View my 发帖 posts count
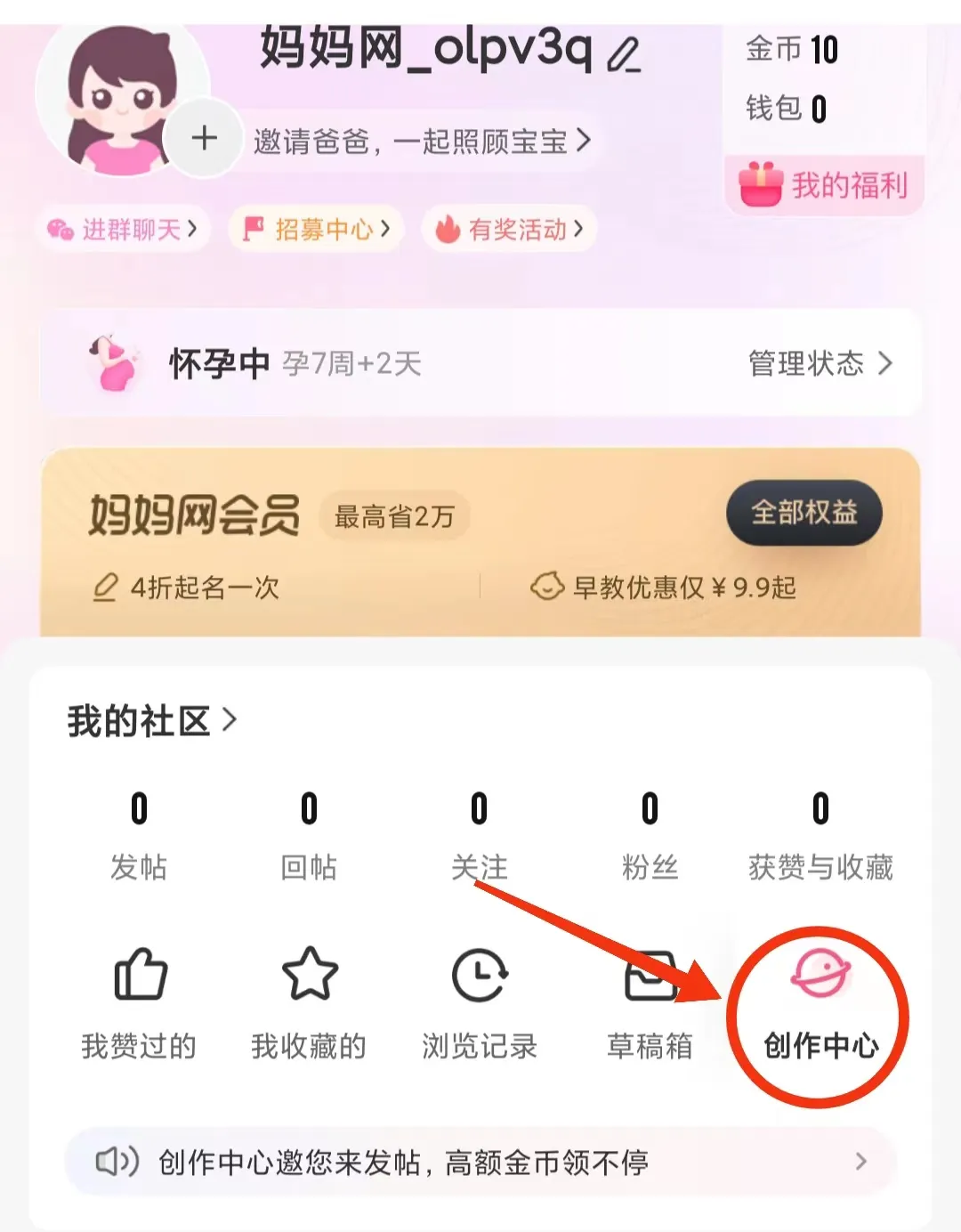Image resolution: width=961 pixels, height=1232 pixels. coord(139,835)
